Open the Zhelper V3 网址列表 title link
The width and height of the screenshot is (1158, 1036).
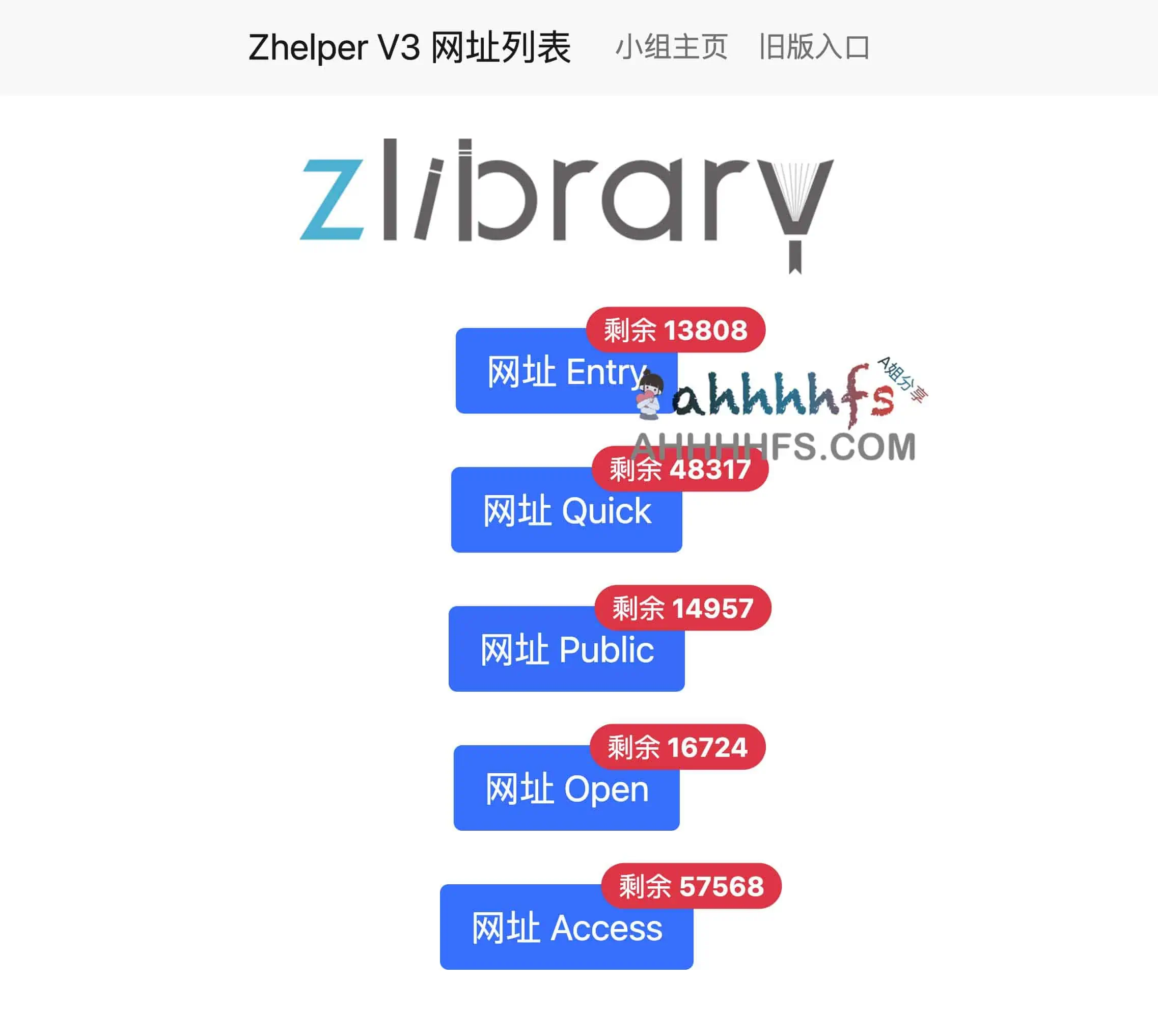pos(409,47)
